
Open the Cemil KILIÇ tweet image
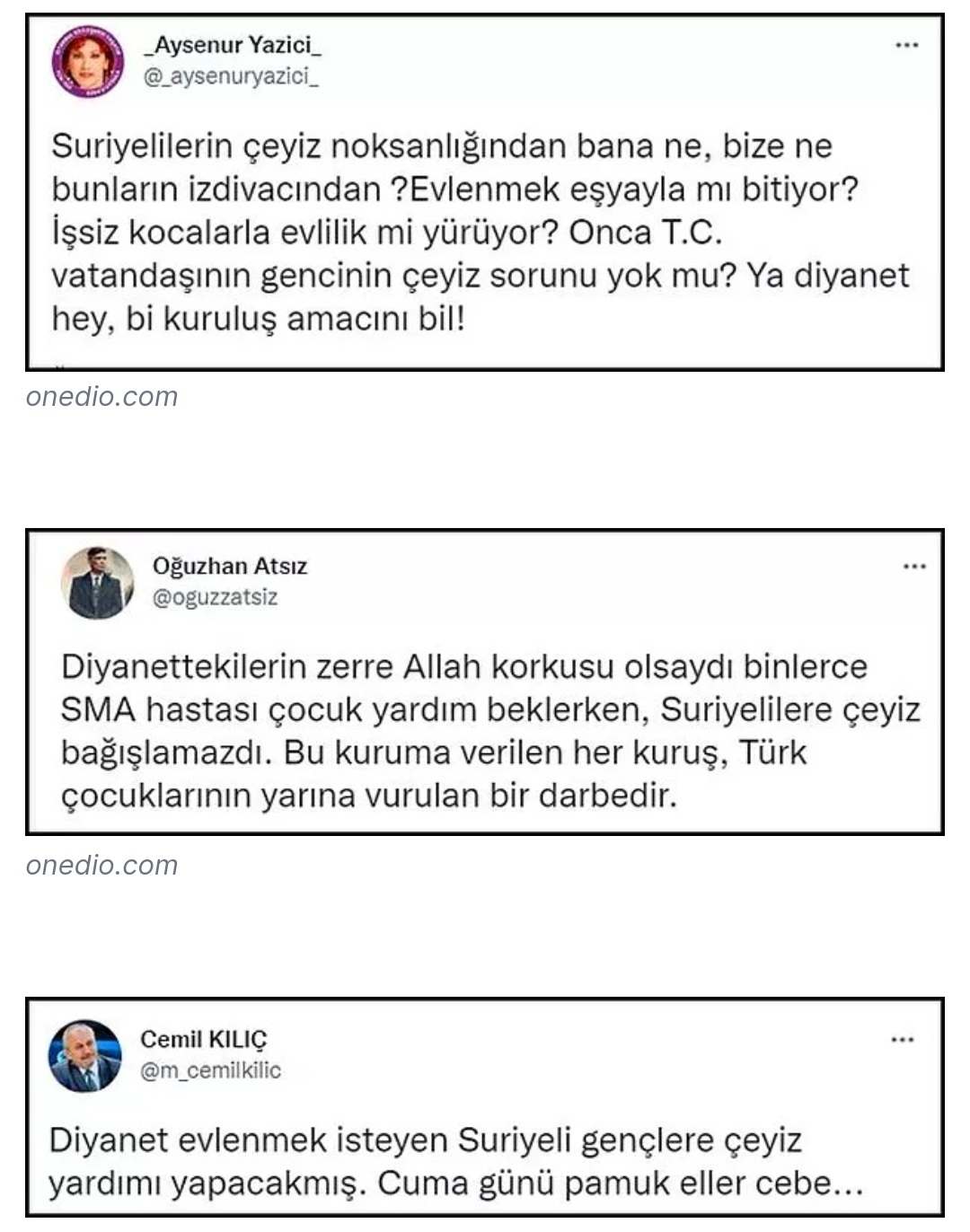(485, 1107)
